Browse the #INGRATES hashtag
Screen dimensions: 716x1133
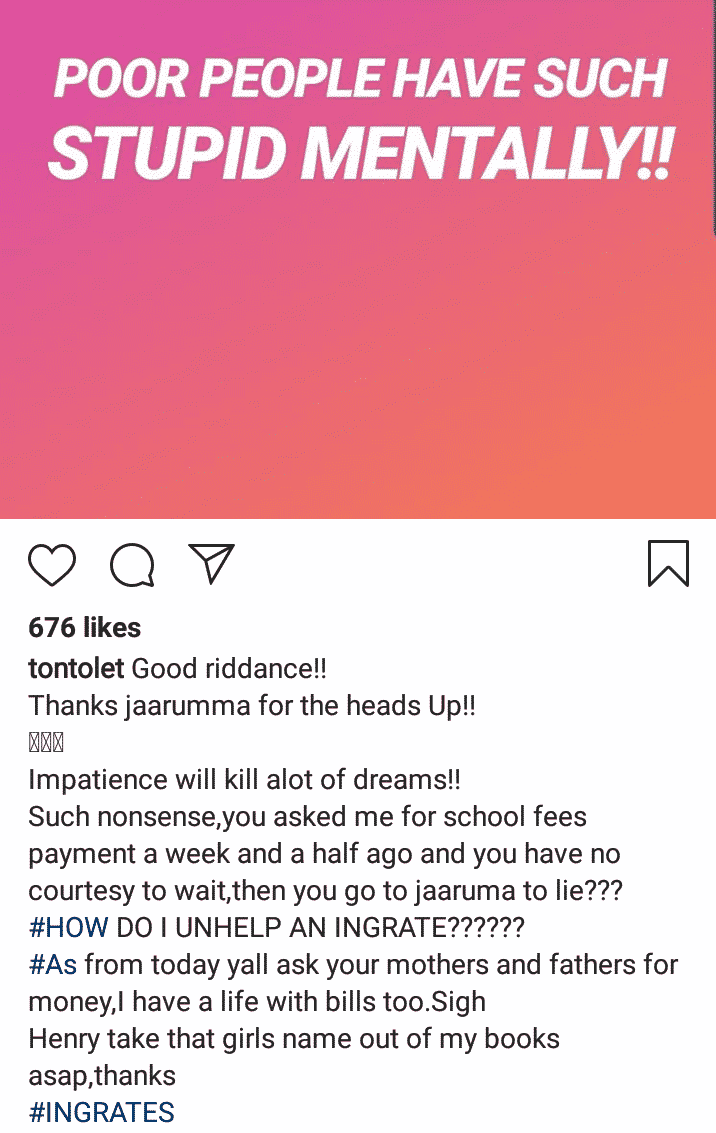click(x=101, y=1111)
